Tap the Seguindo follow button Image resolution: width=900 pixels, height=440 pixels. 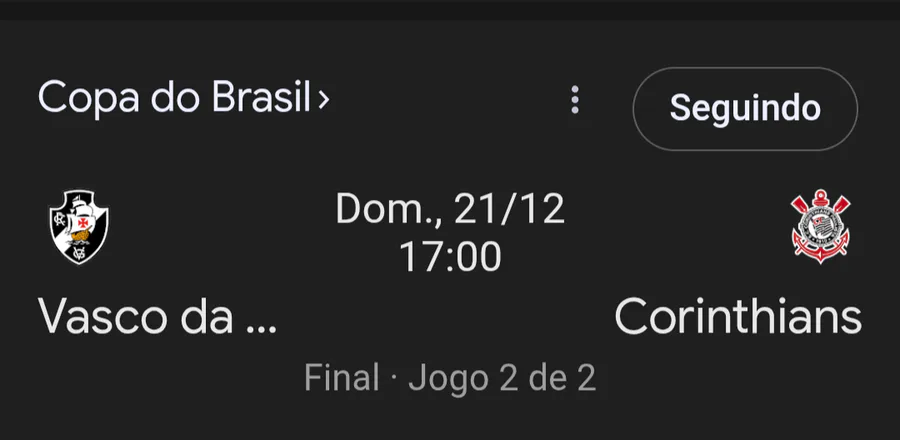pos(745,108)
